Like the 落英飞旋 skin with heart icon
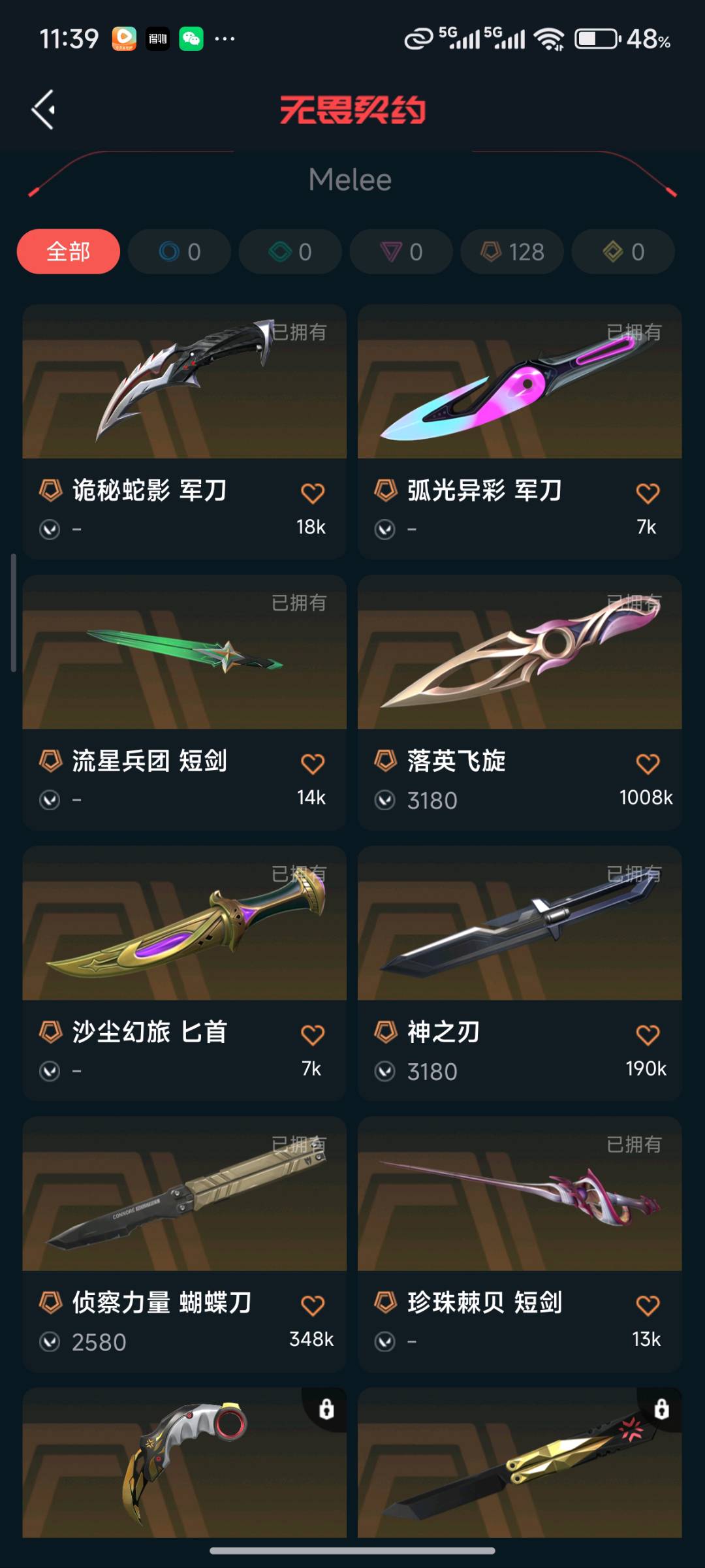The width and height of the screenshot is (705, 1568). (648, 763)
